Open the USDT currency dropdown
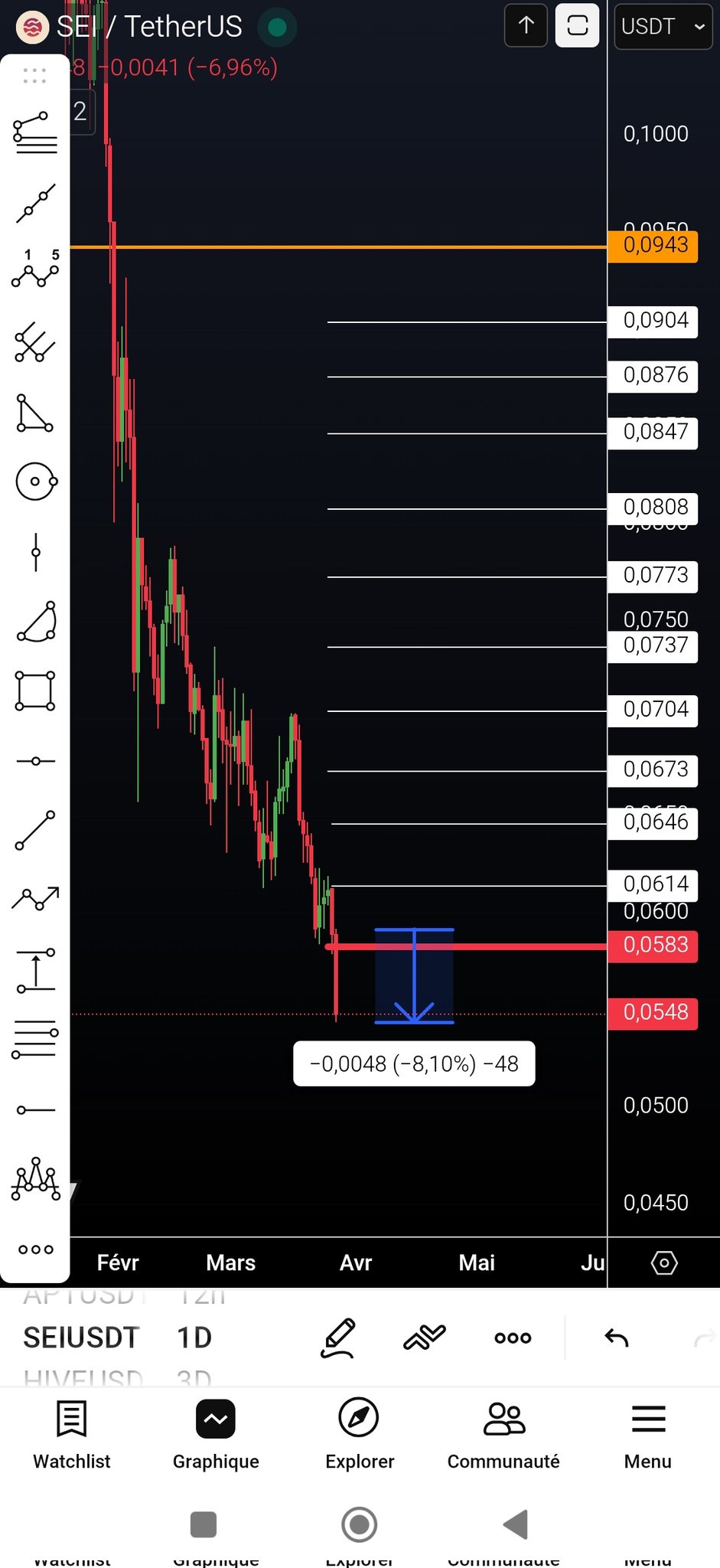The image size is (720, 1568). 663,27
